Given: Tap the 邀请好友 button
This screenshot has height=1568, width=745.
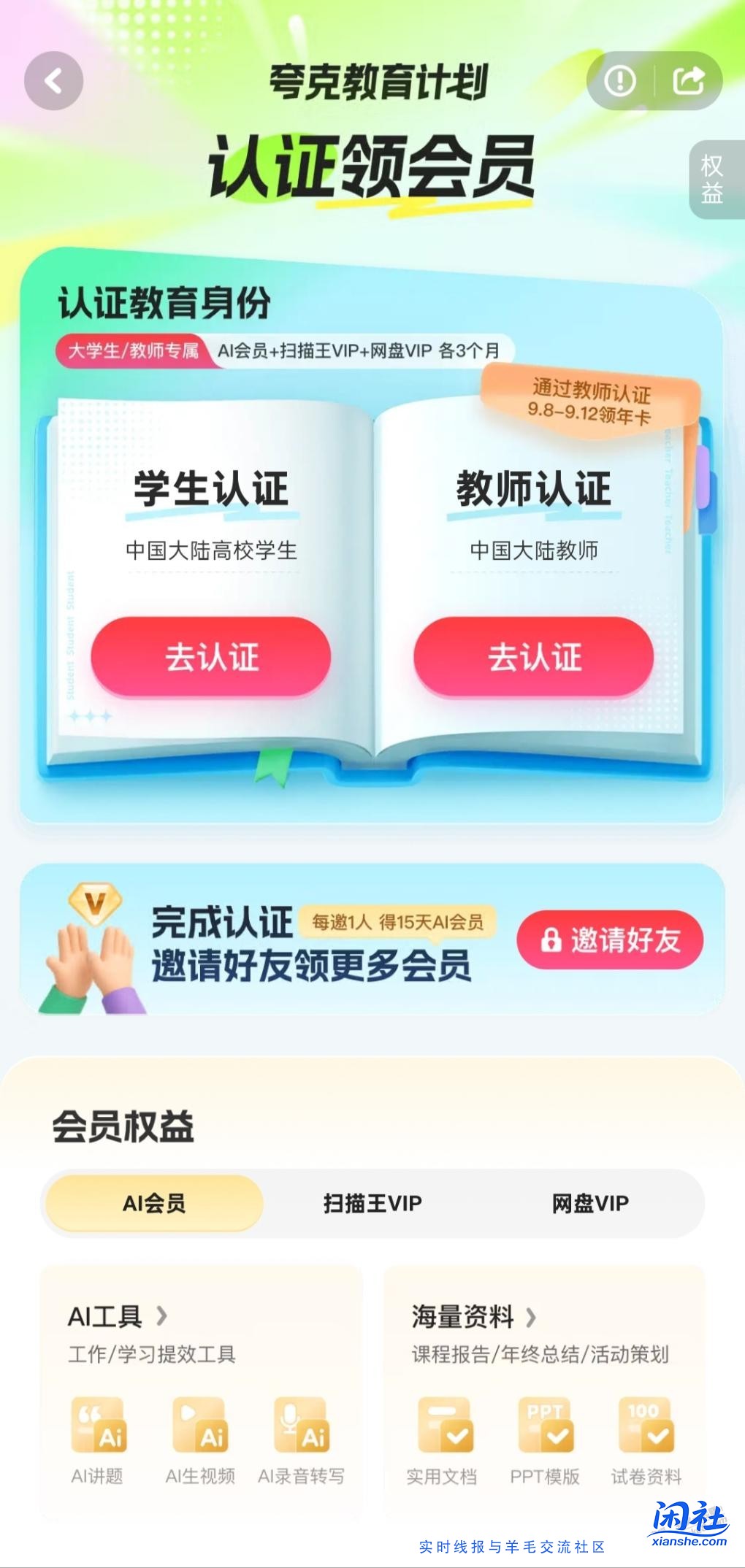Looking at the screenshot, I should (x=610, y=939).
